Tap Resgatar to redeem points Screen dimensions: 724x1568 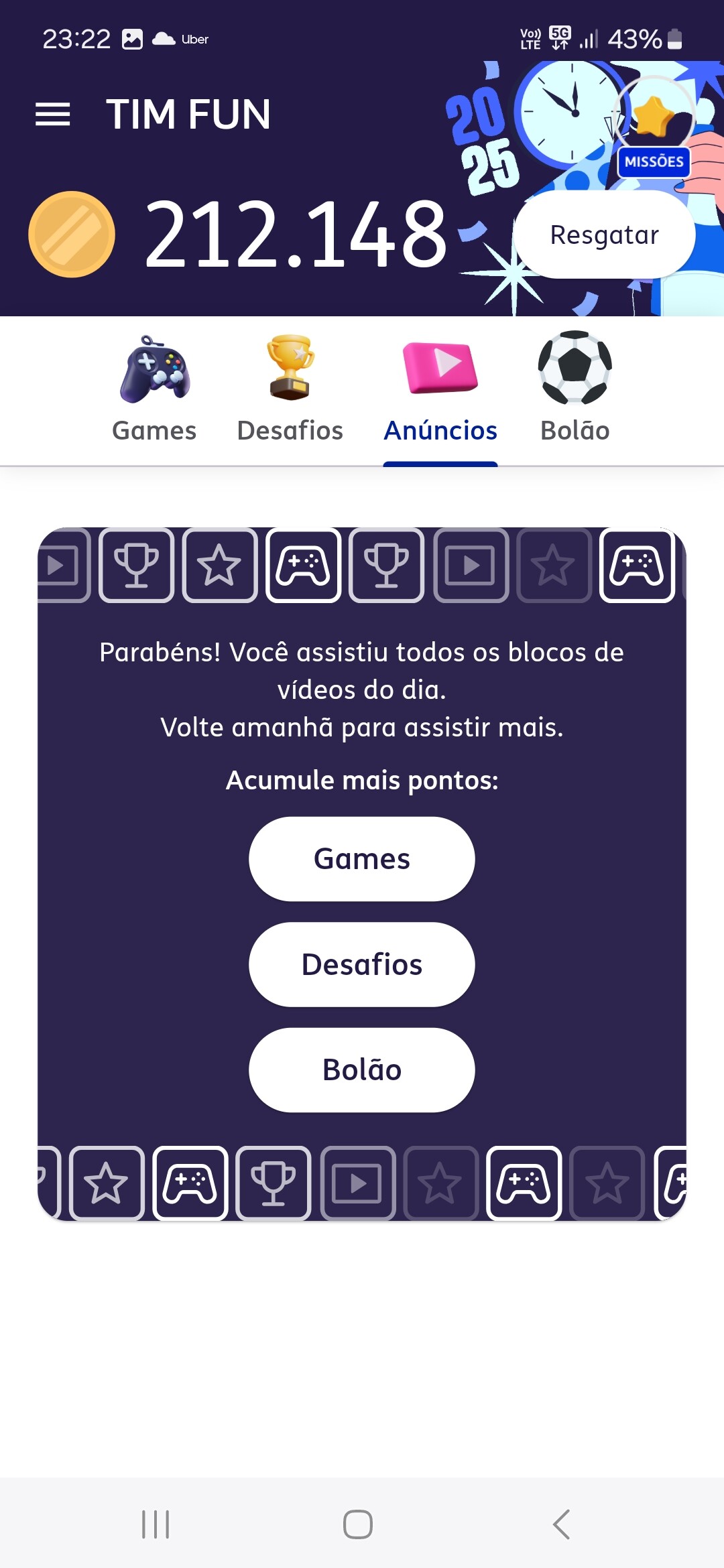pos(604,235)
